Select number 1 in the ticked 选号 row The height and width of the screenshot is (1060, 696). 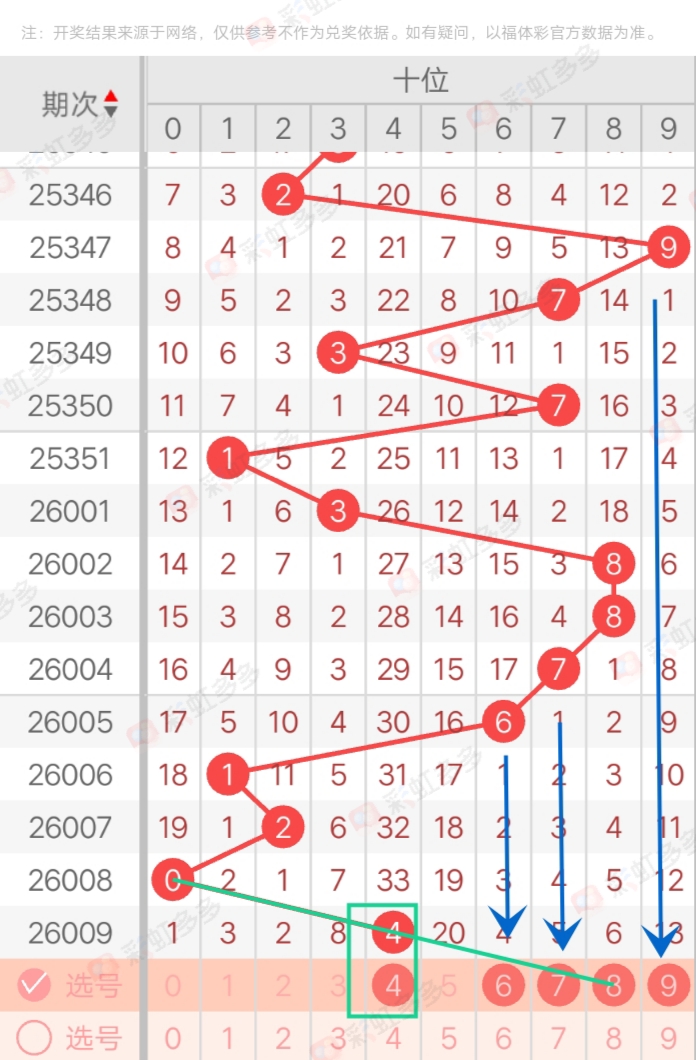[x=228, y=986]
